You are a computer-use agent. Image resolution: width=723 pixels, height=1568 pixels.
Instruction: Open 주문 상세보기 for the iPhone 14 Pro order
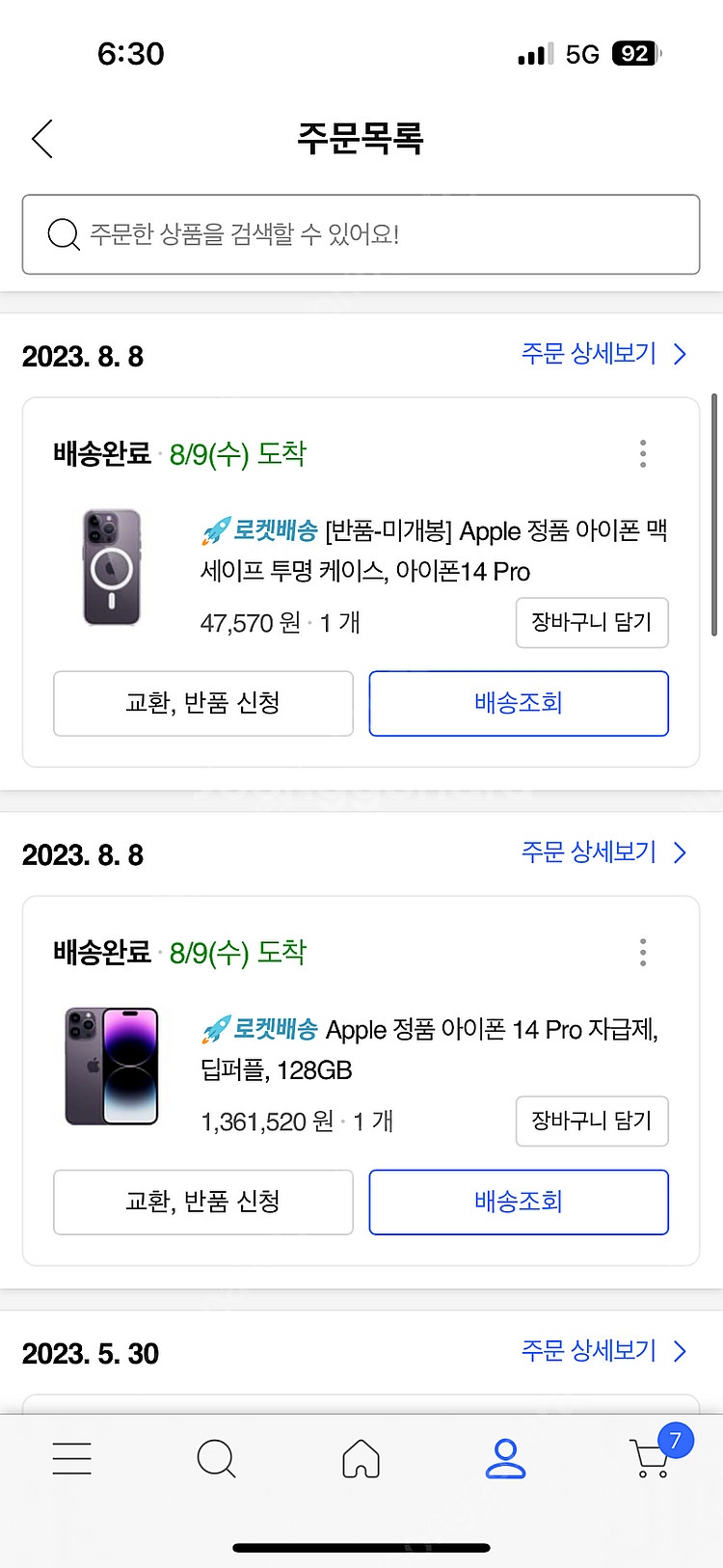603,852
